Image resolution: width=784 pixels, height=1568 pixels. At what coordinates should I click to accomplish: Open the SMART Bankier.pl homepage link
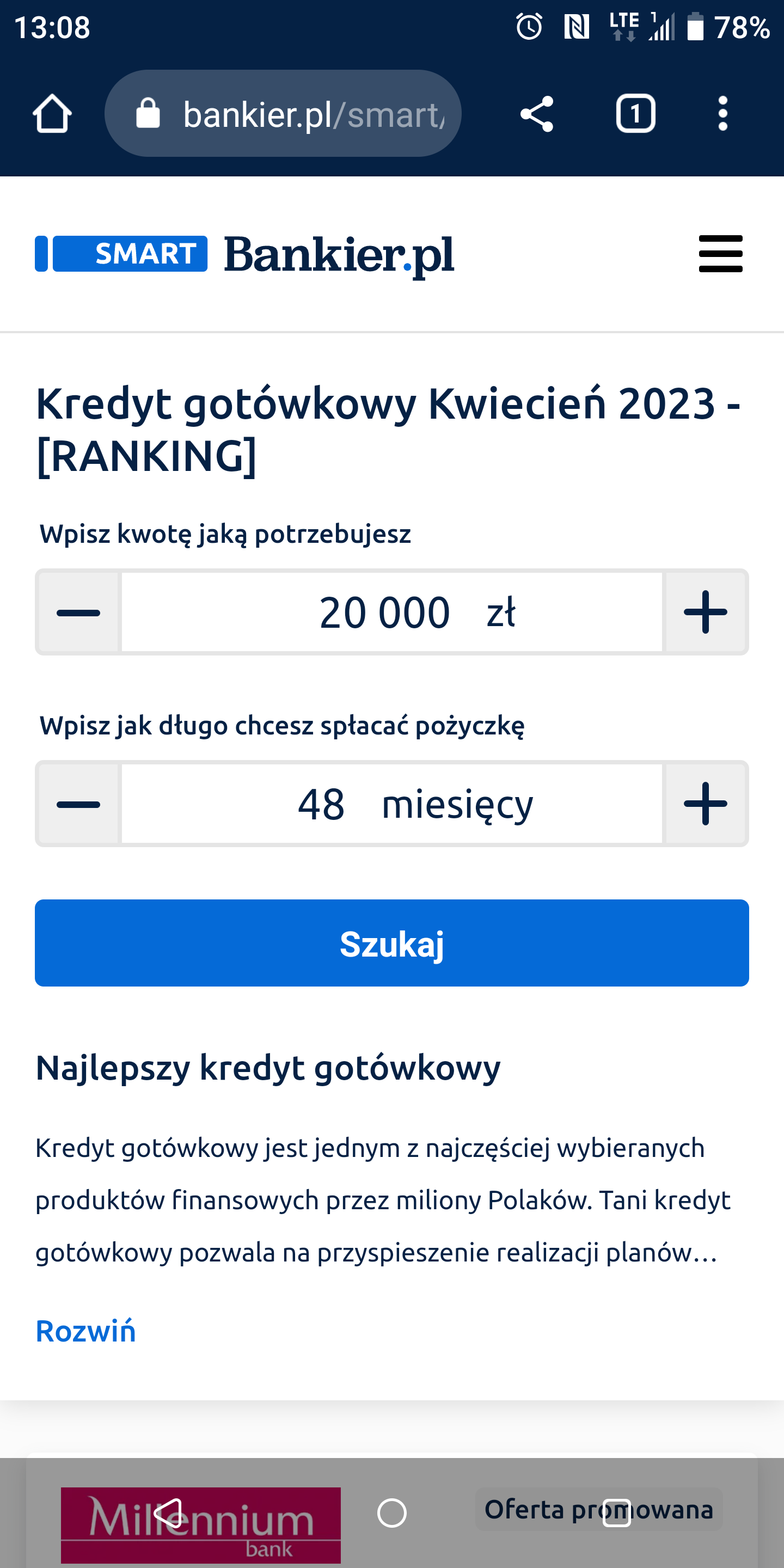[244, 254]
